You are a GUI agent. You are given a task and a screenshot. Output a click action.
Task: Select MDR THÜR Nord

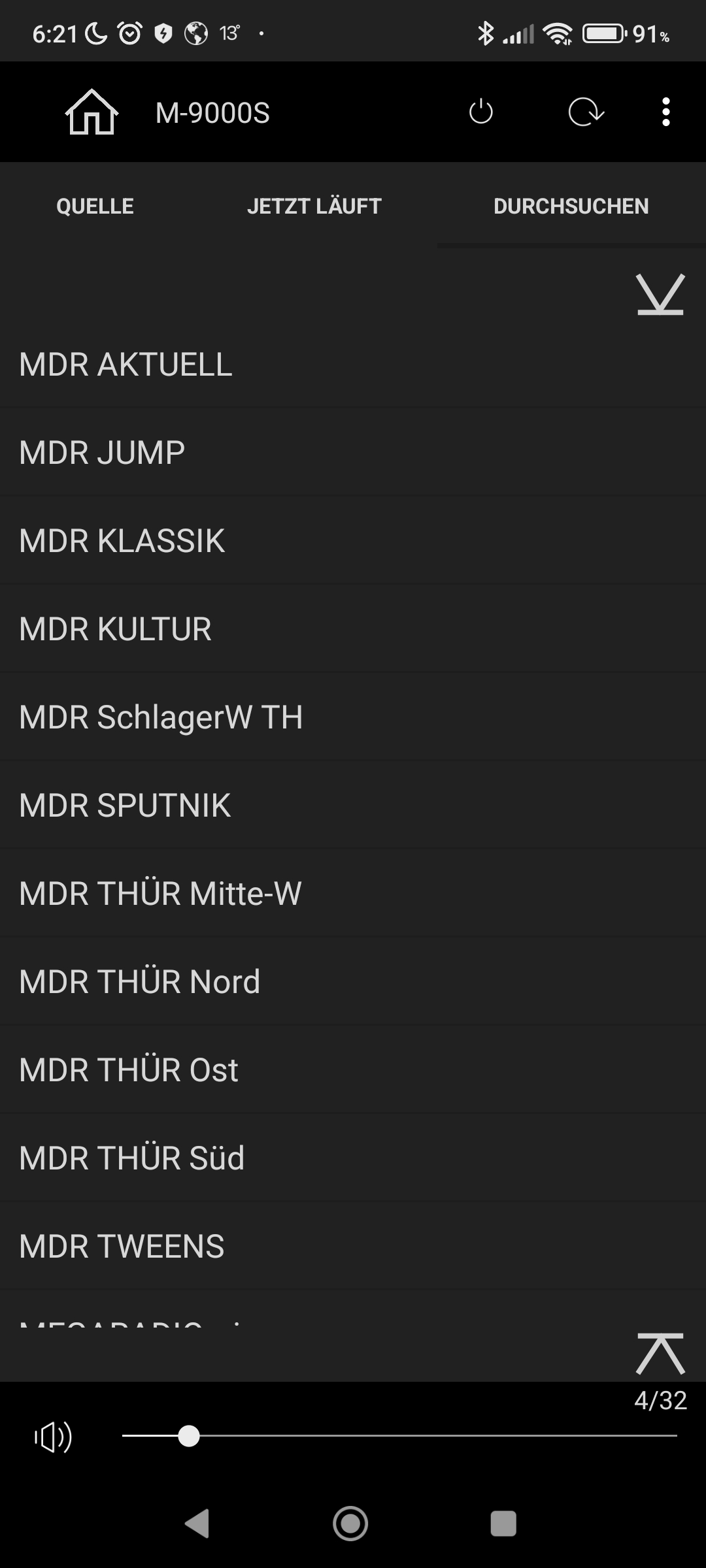pyautogui.click(x=139, y=982)
